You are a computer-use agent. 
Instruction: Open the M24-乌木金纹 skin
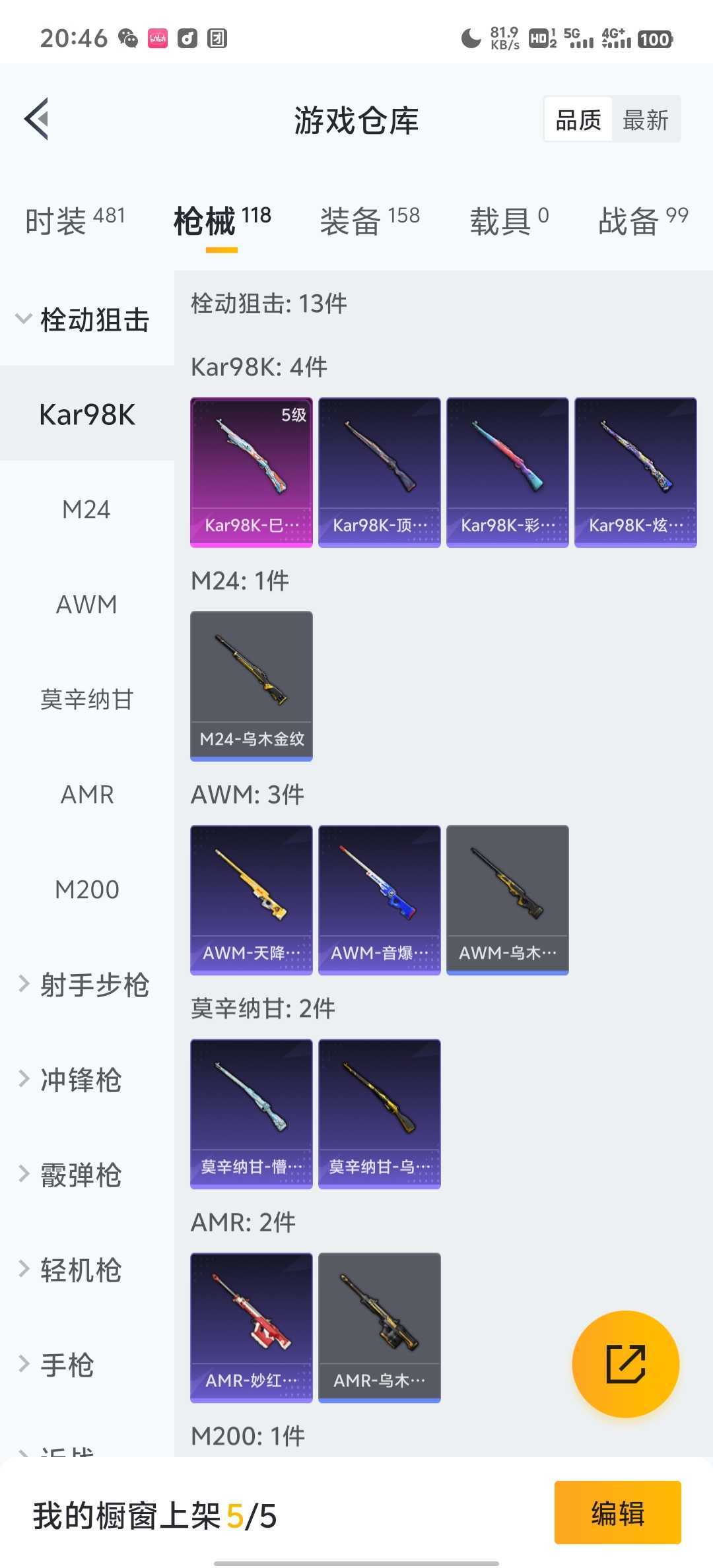pos(251,685)
